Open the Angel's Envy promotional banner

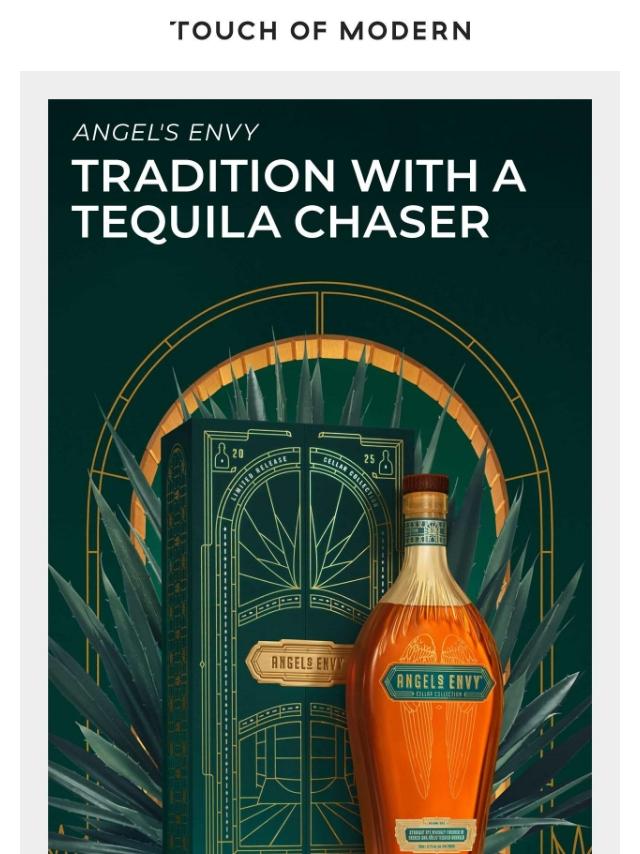point(320,476)
